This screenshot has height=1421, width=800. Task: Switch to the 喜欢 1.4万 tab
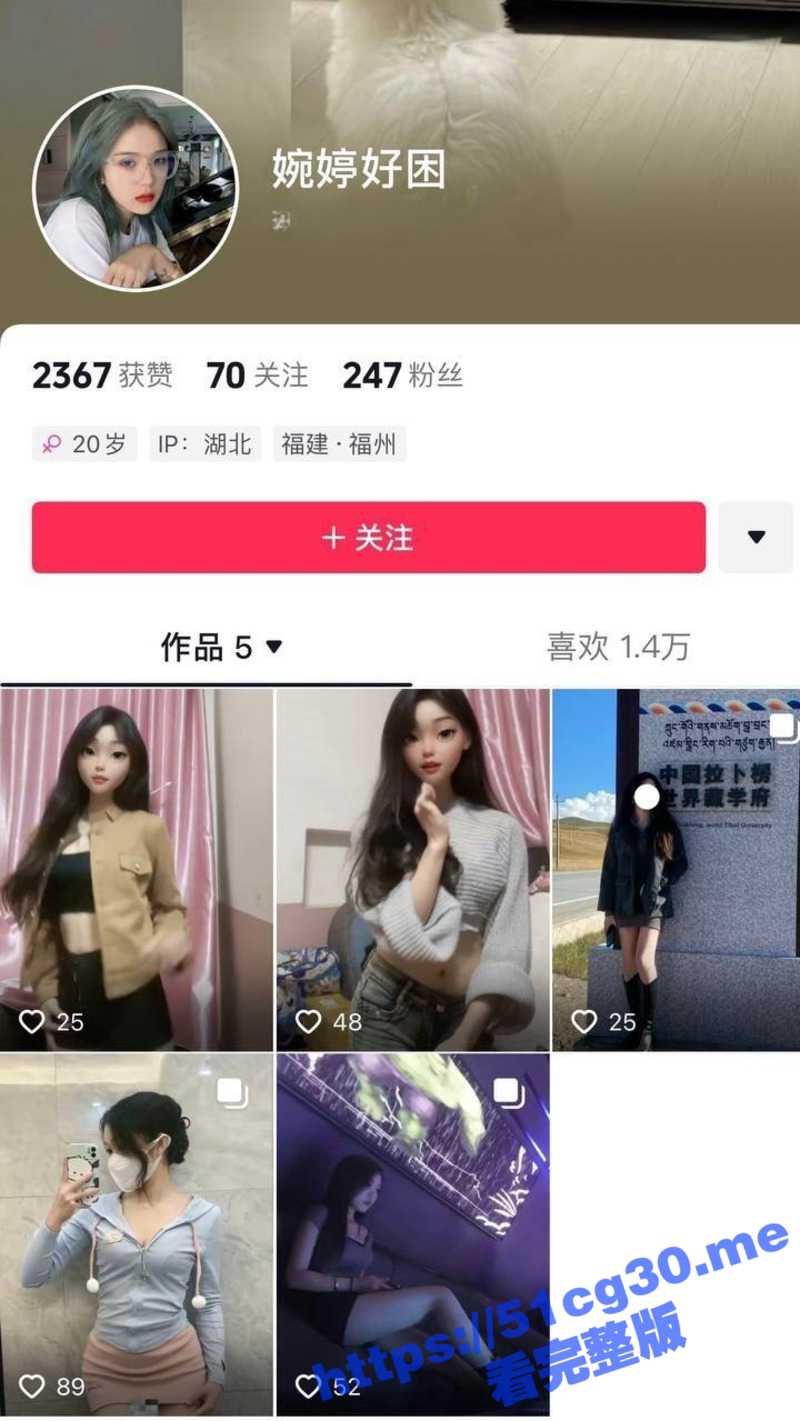(x=617, y=647)
